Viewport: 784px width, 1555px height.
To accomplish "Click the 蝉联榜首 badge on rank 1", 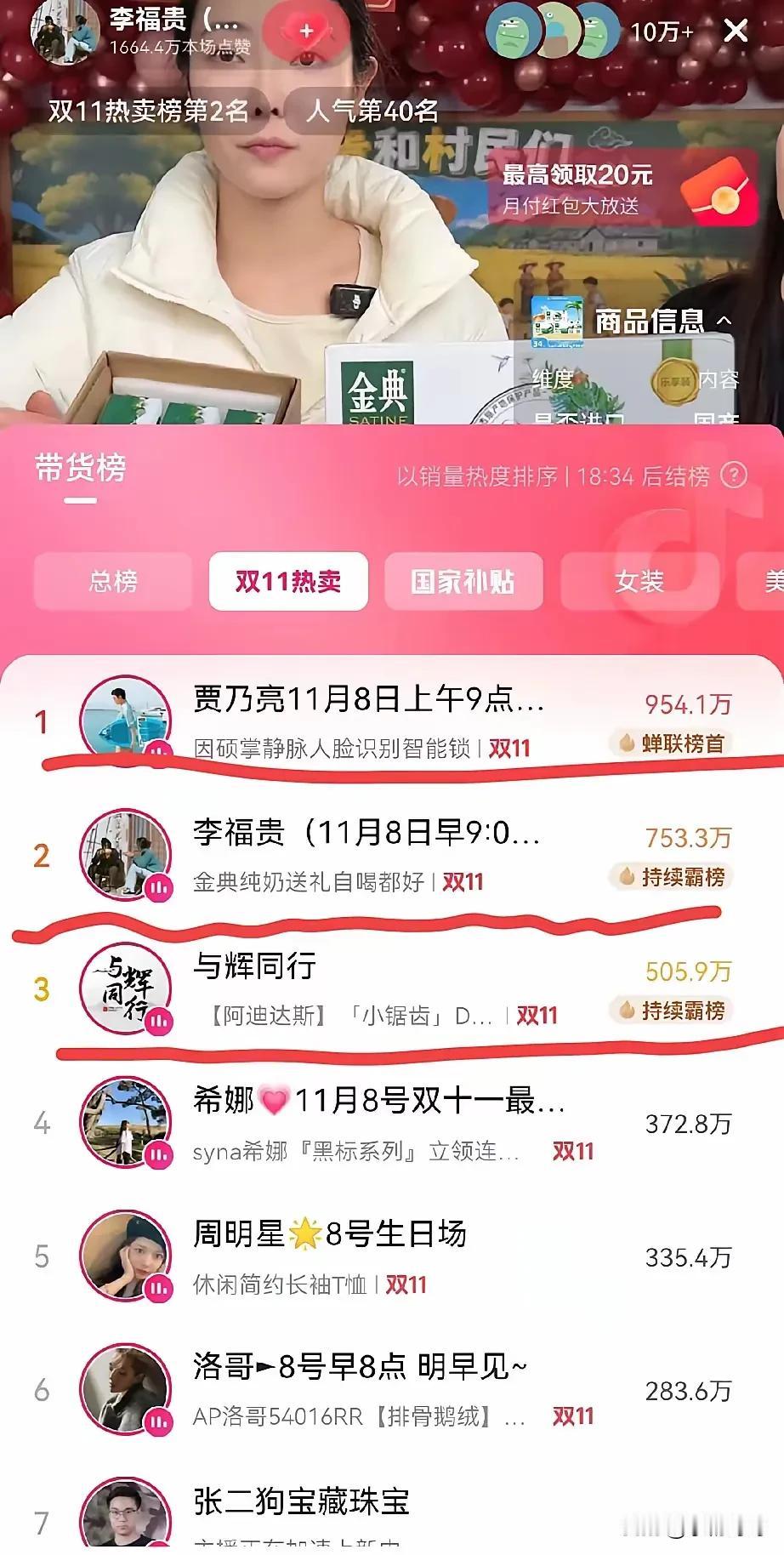I will point(671,741).
